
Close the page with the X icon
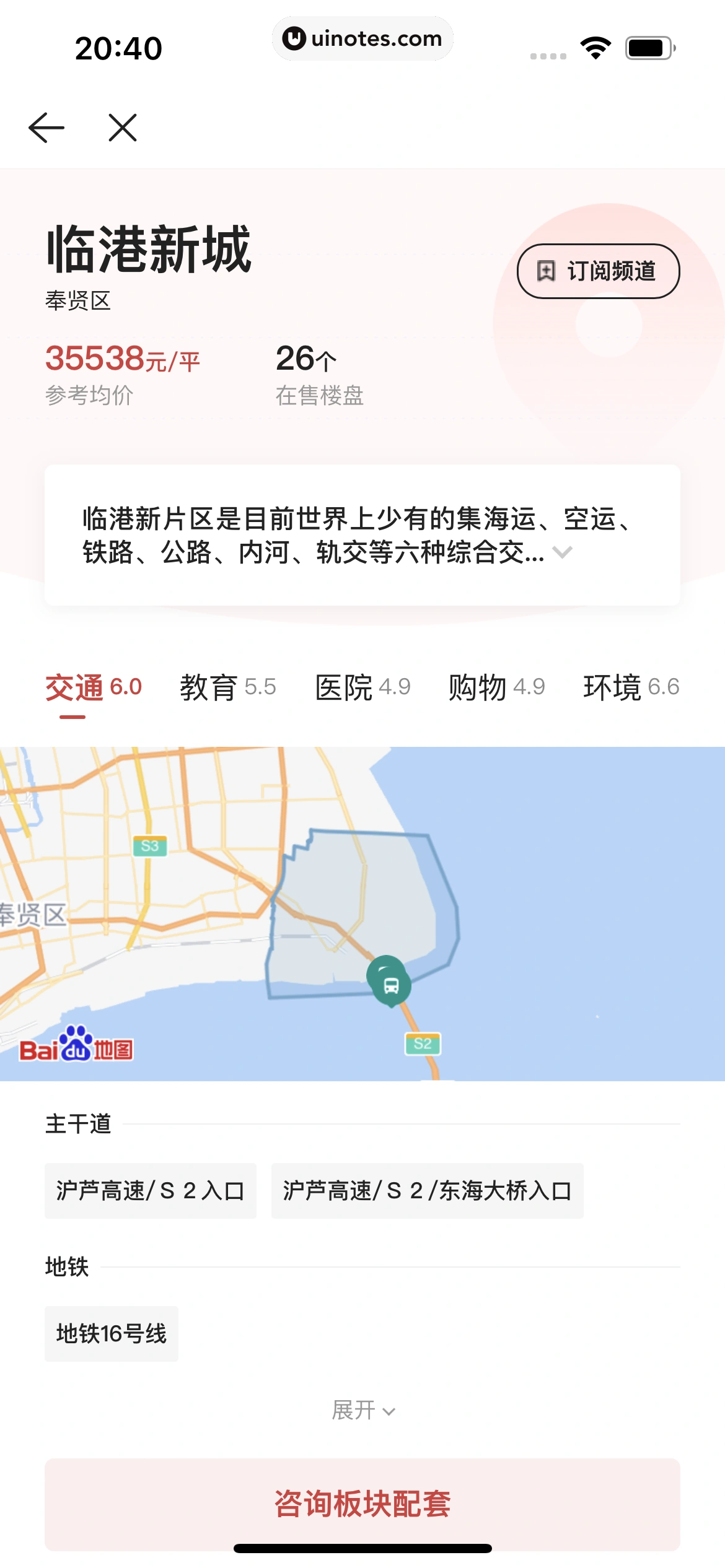coord(123,128)
